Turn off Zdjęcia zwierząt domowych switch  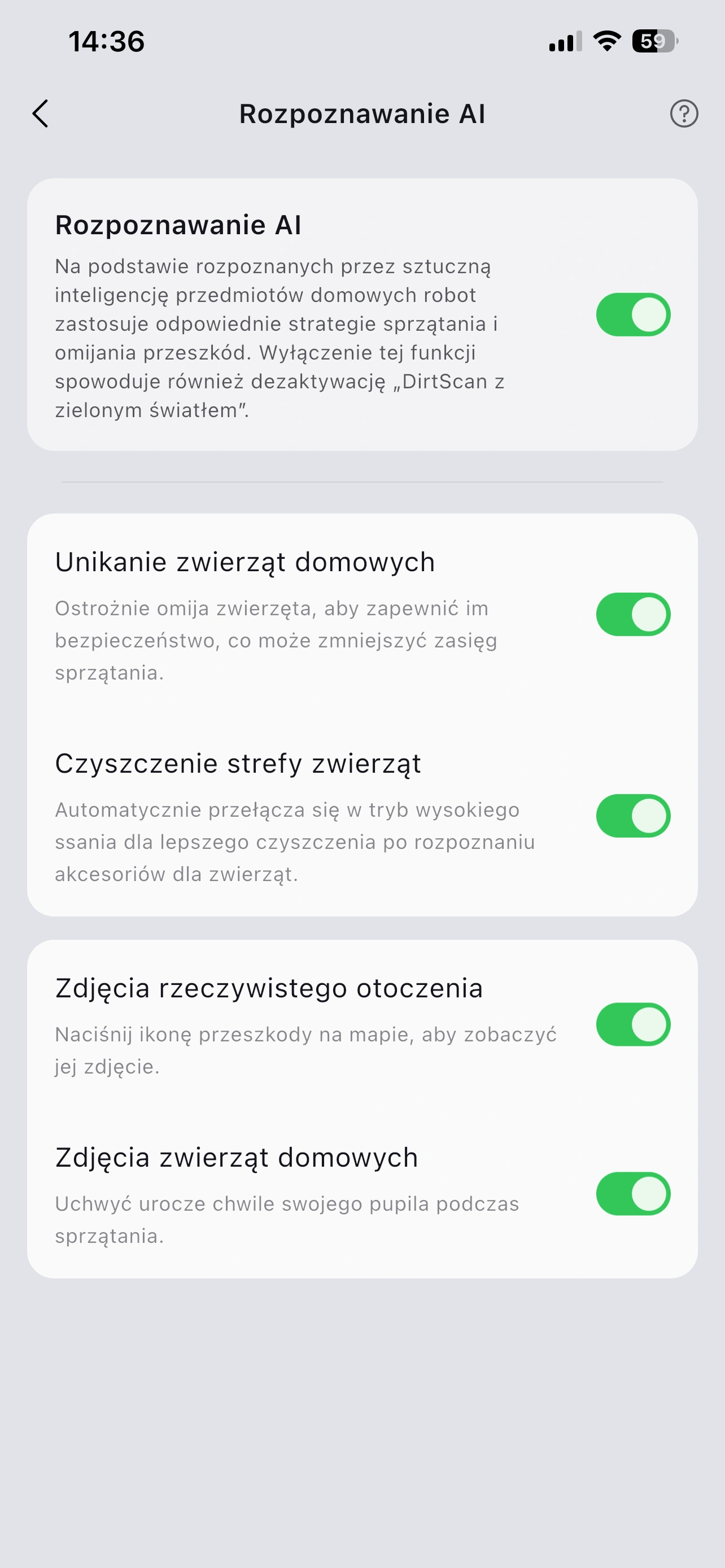[x=632, y=1195]
